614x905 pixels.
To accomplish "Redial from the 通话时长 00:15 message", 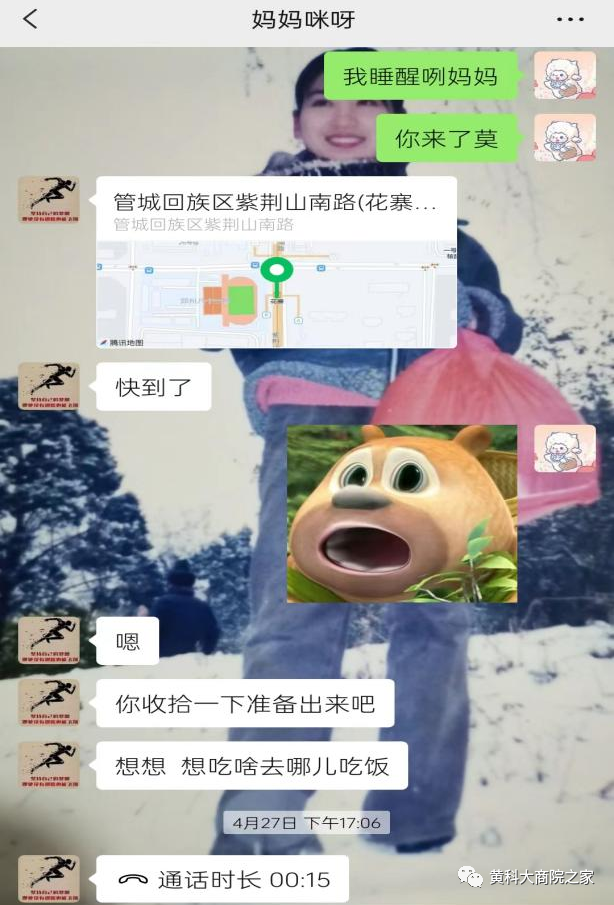I will 223,880.
